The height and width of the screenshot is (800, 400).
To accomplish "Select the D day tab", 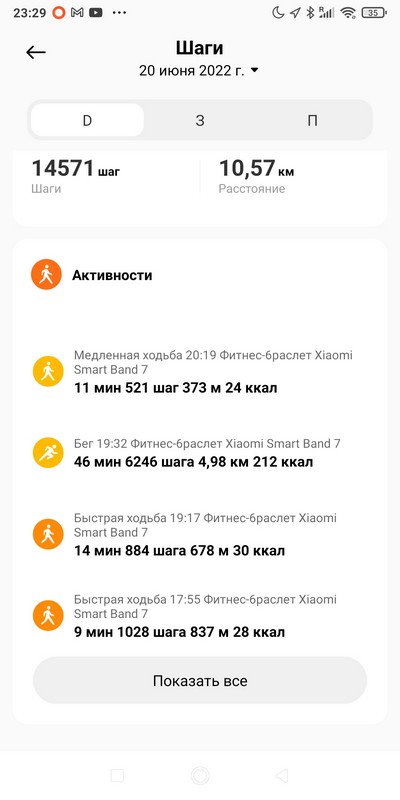I will 87,120.
